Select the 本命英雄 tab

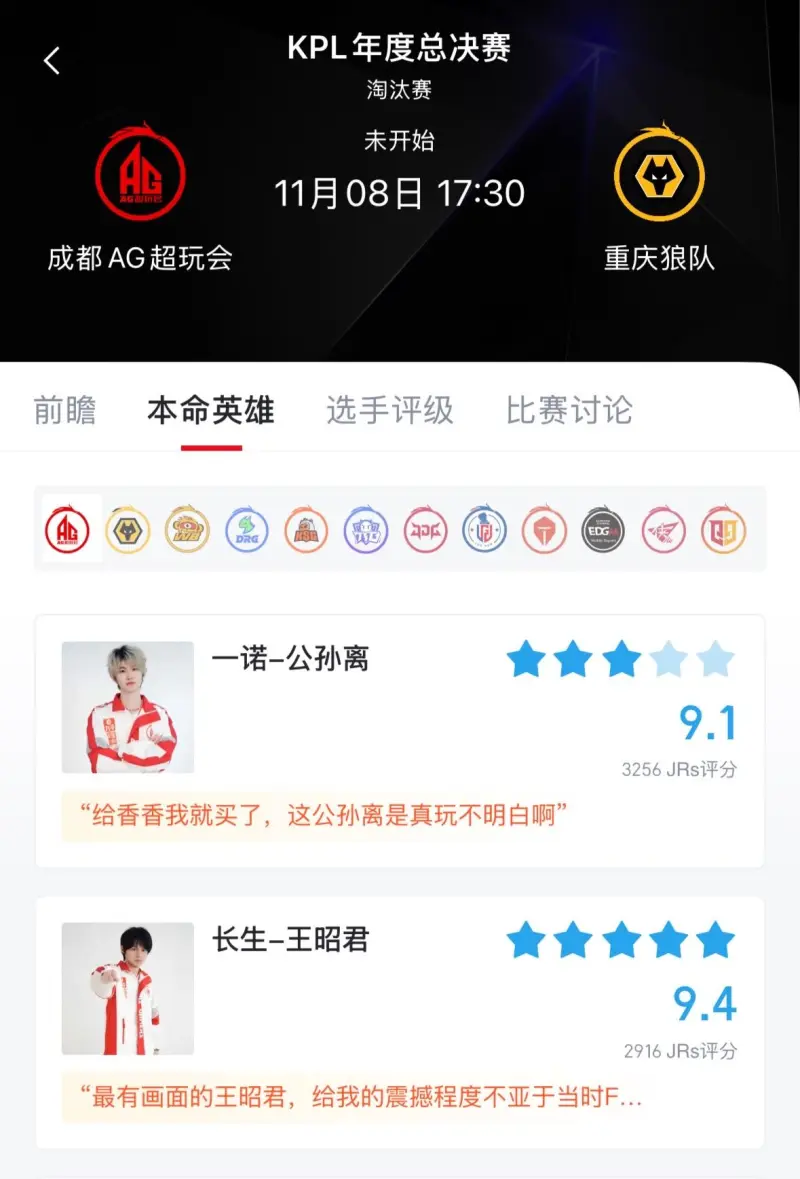pyautogui.click(x=211, y=410)
